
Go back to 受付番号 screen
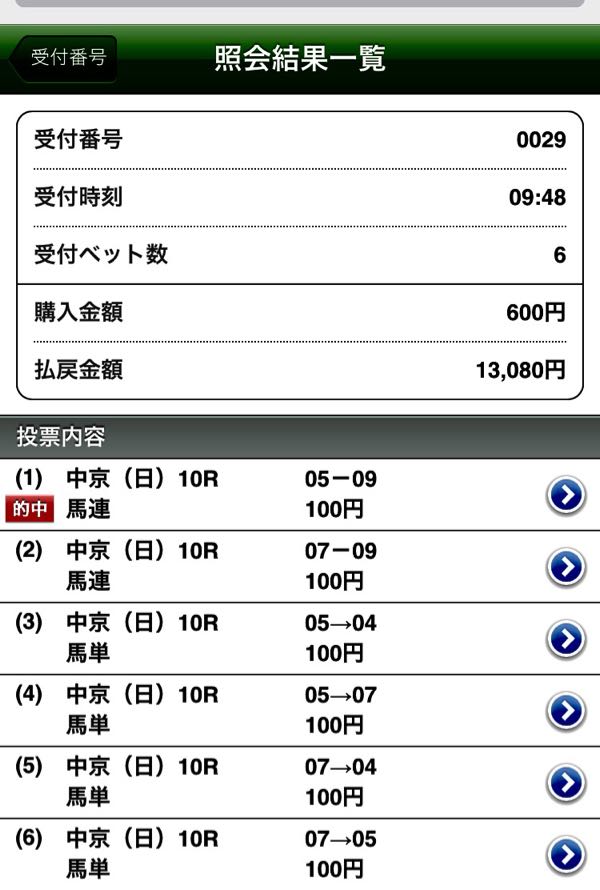point(62,58)
